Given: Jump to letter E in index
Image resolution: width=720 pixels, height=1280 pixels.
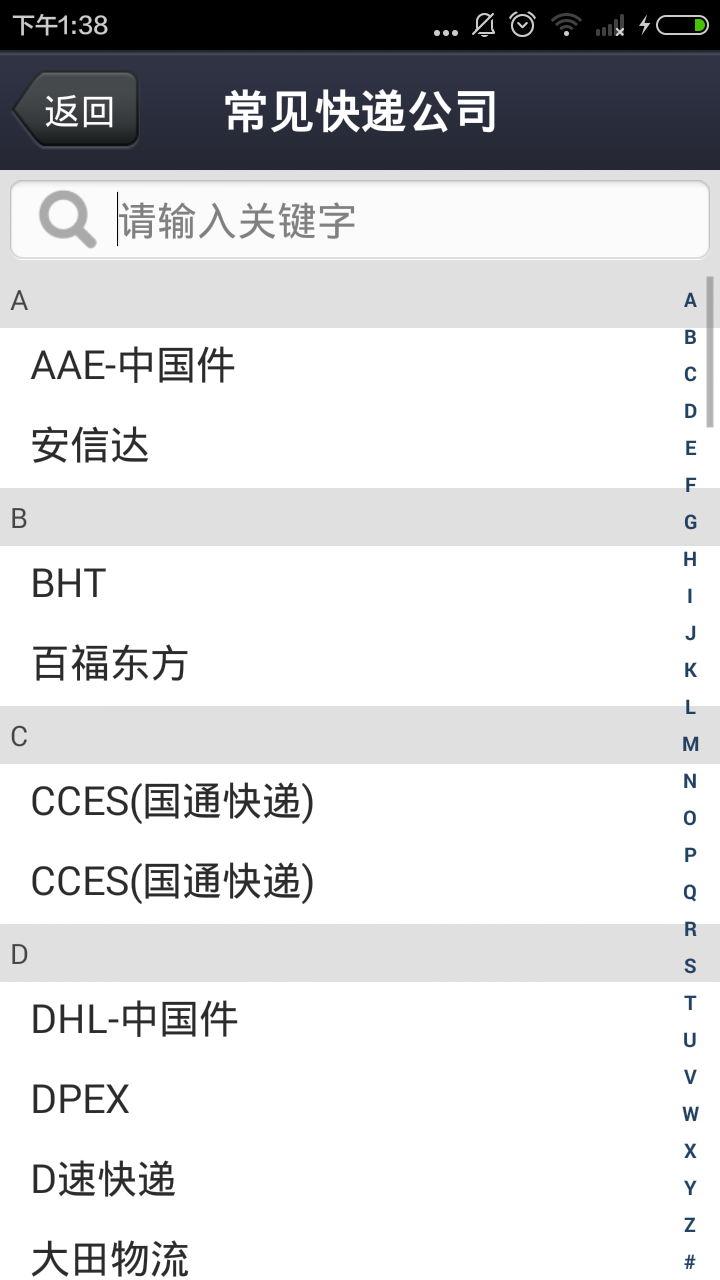Looking at the screenshot, I should [x=690, y=448].
